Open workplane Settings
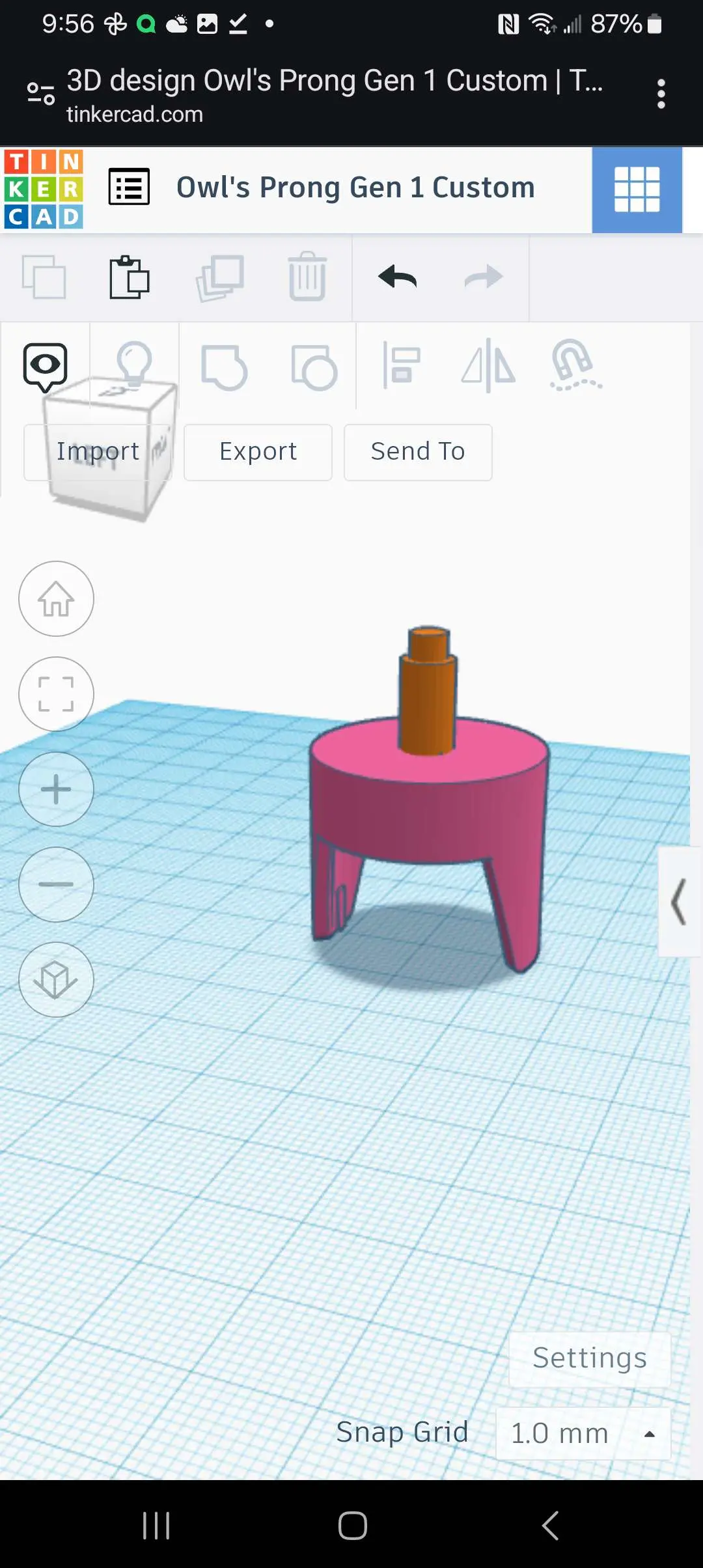Viewport: 703px width, 1568px height. [x=589, y=1358]
